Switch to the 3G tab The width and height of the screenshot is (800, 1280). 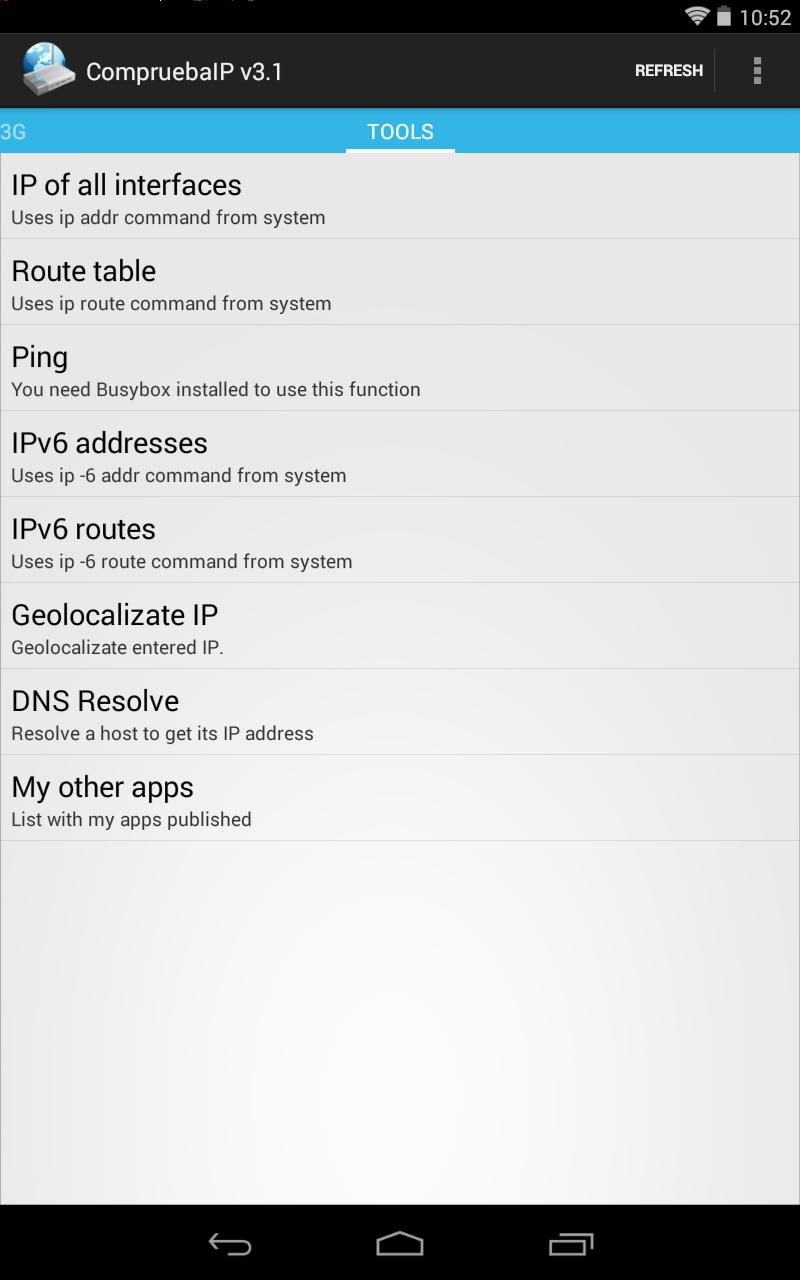14,132
